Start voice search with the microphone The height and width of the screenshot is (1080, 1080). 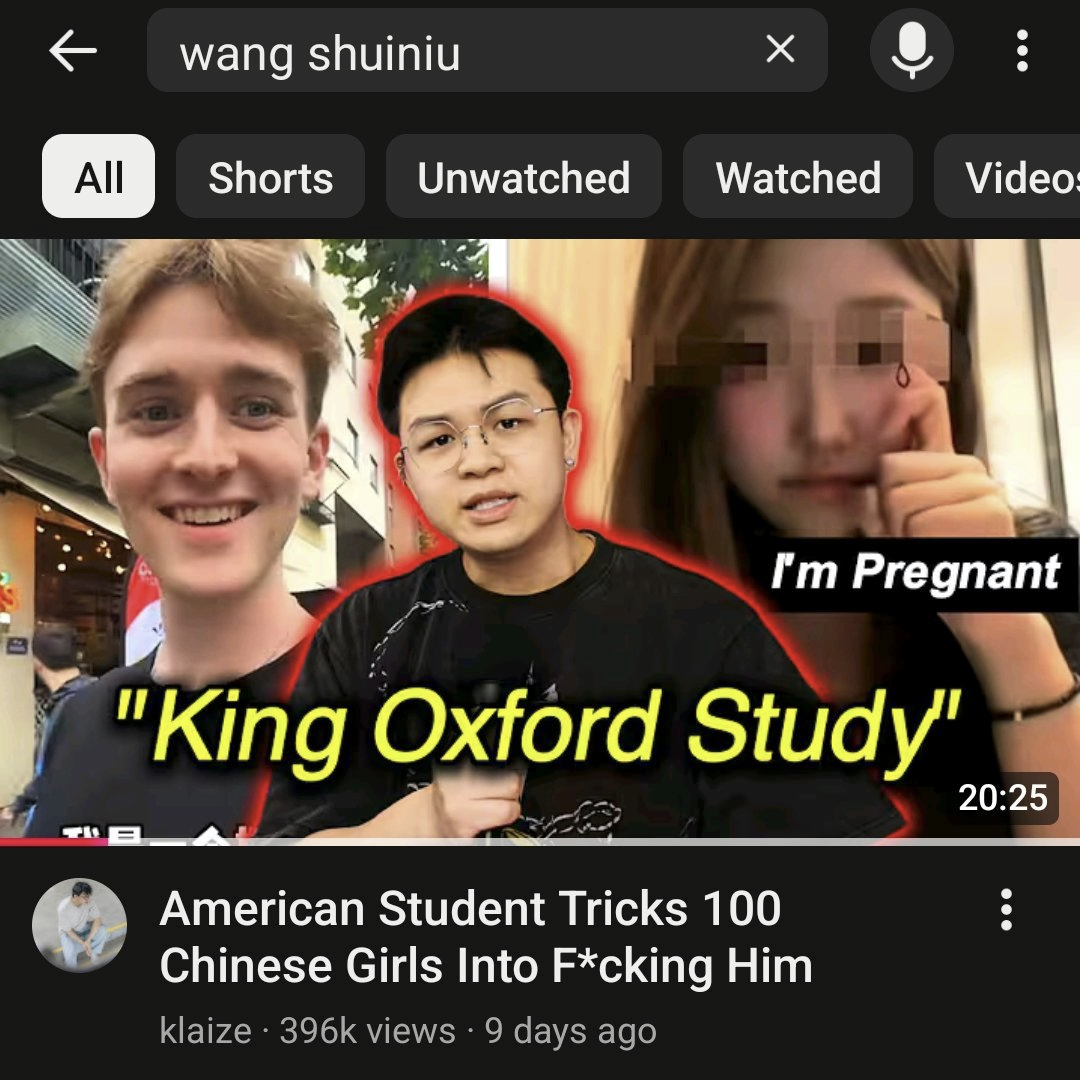911,50
